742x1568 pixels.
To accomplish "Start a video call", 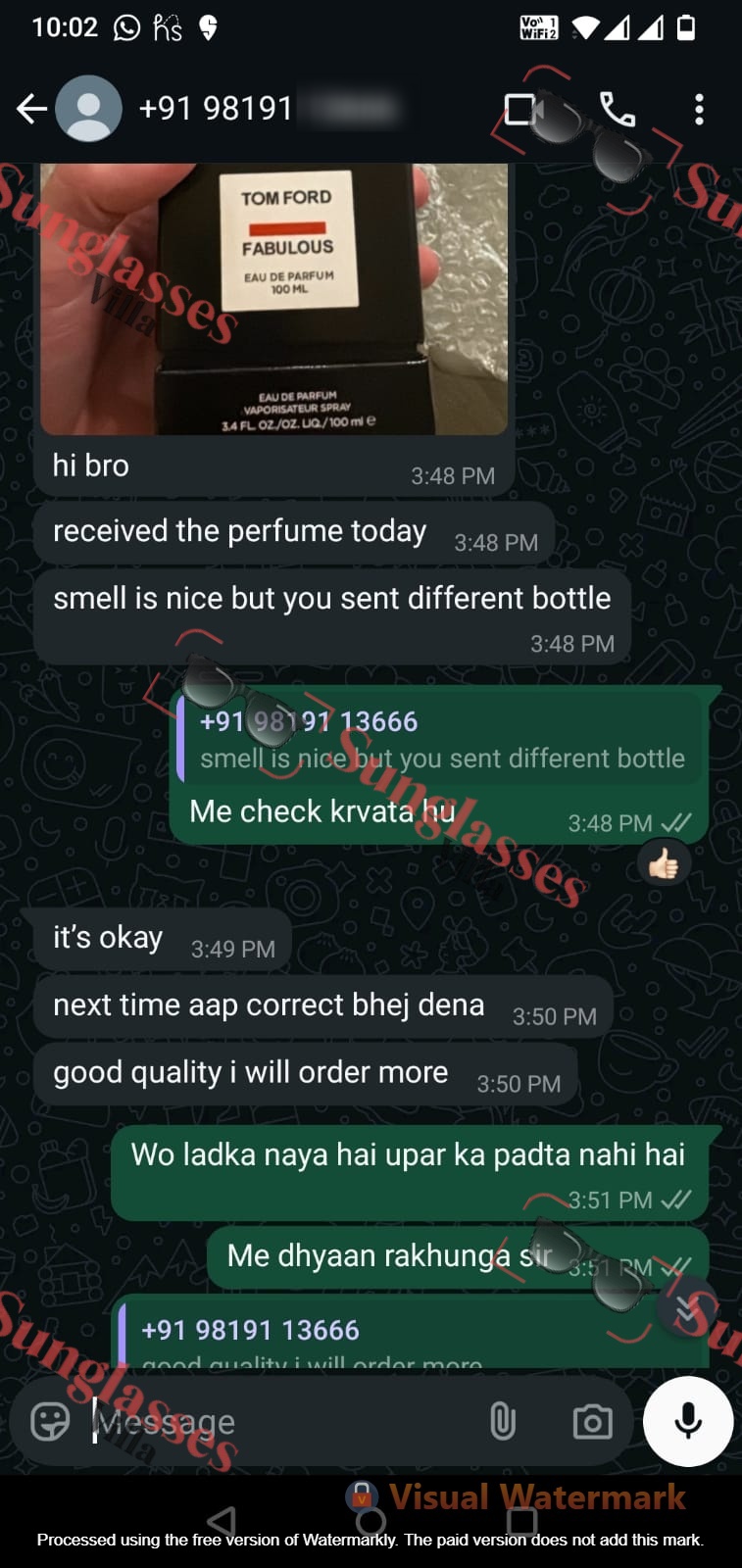I will coord(522,109).
